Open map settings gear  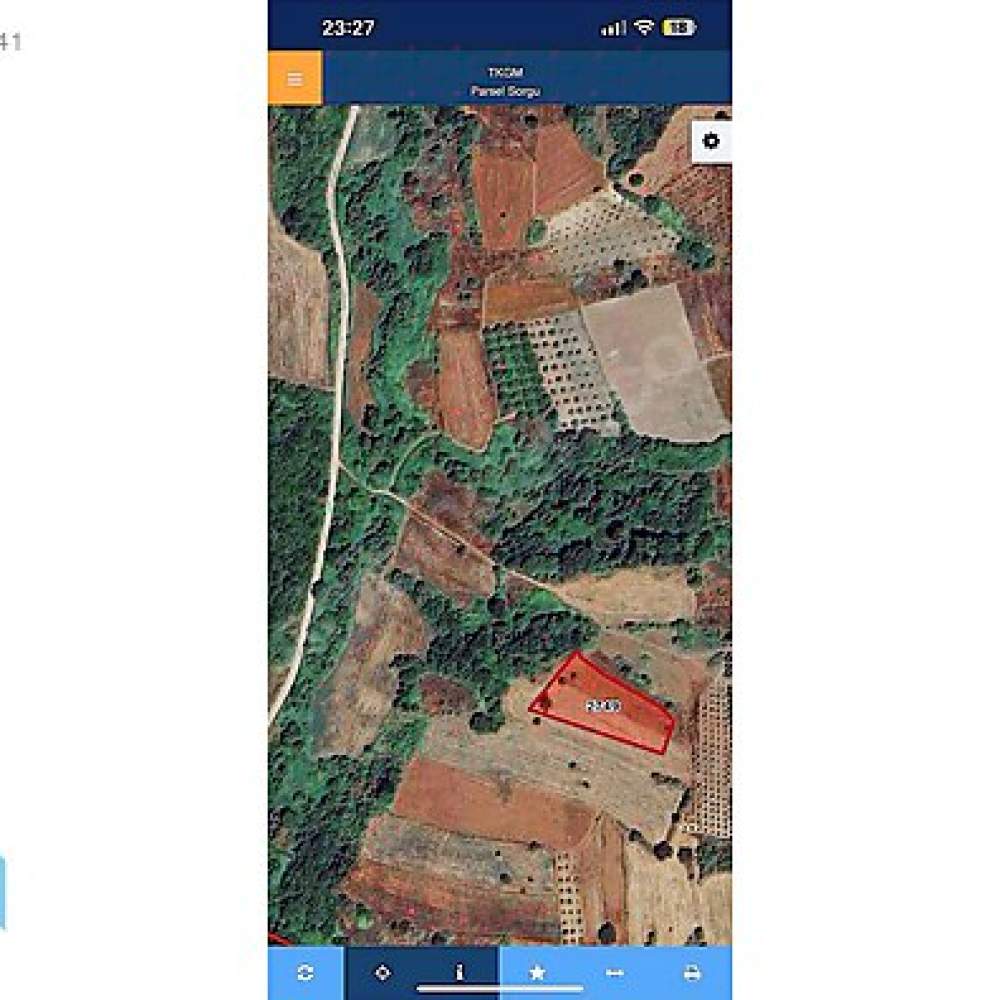pyautogui.click(x=711, y=141)
